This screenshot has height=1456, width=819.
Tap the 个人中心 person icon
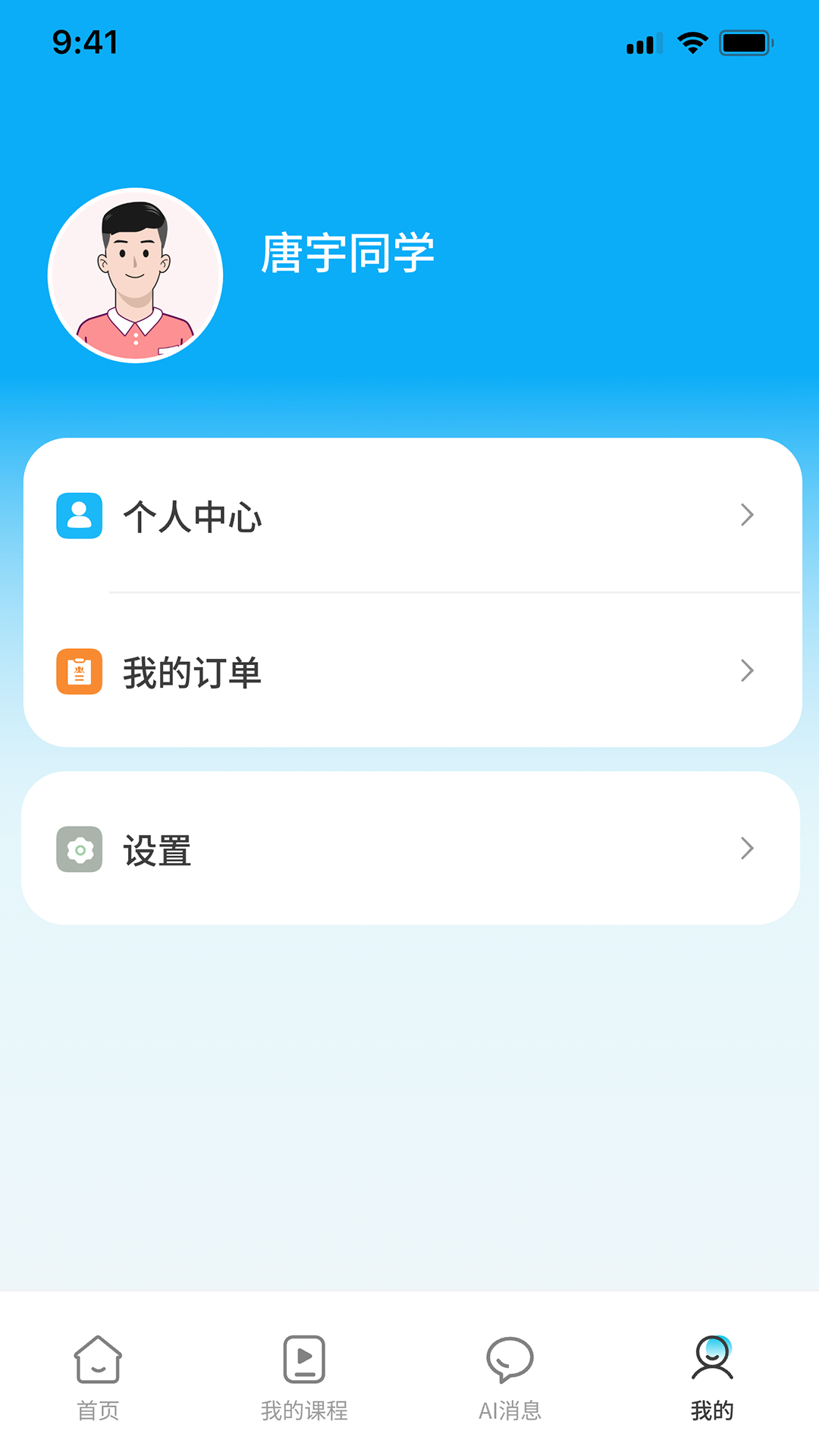point(80,516)
